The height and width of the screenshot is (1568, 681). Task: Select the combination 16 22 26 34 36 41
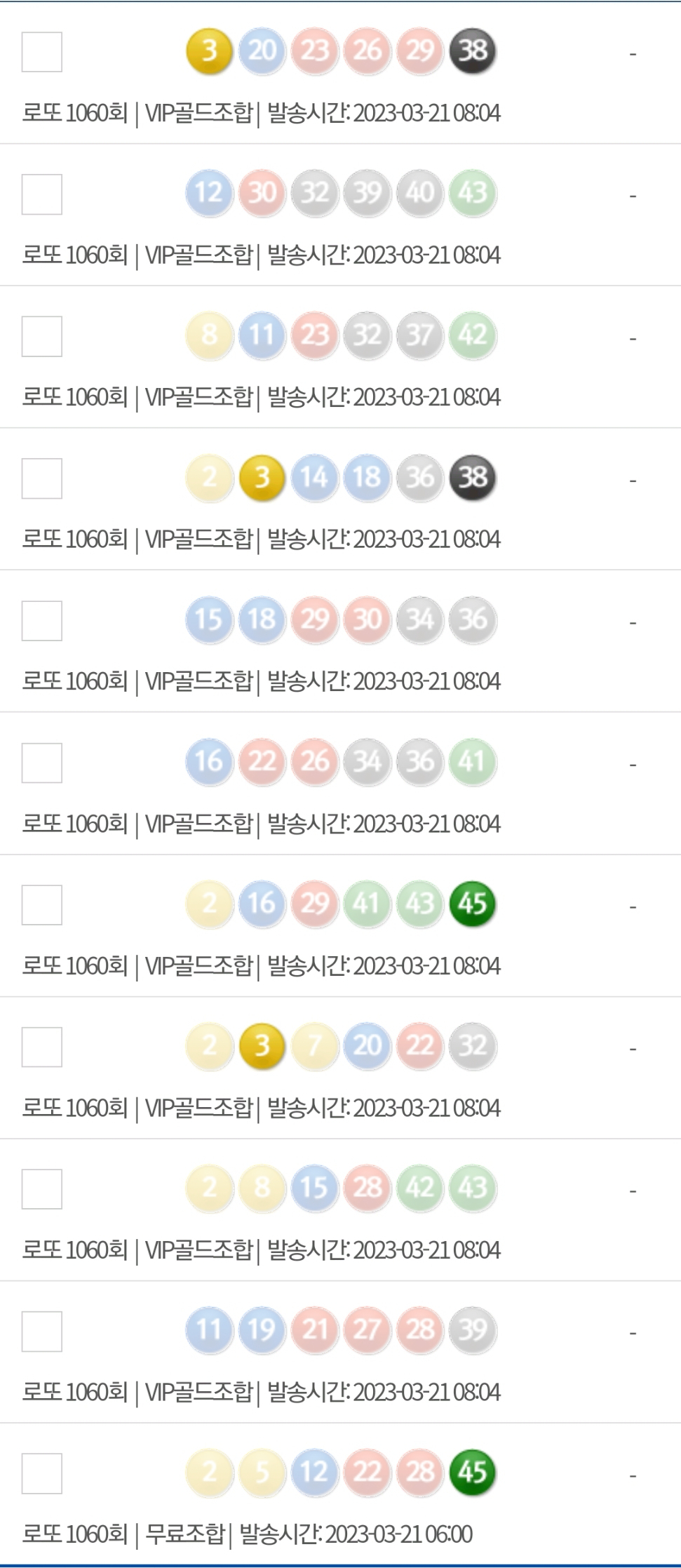(x=42, y=763)
